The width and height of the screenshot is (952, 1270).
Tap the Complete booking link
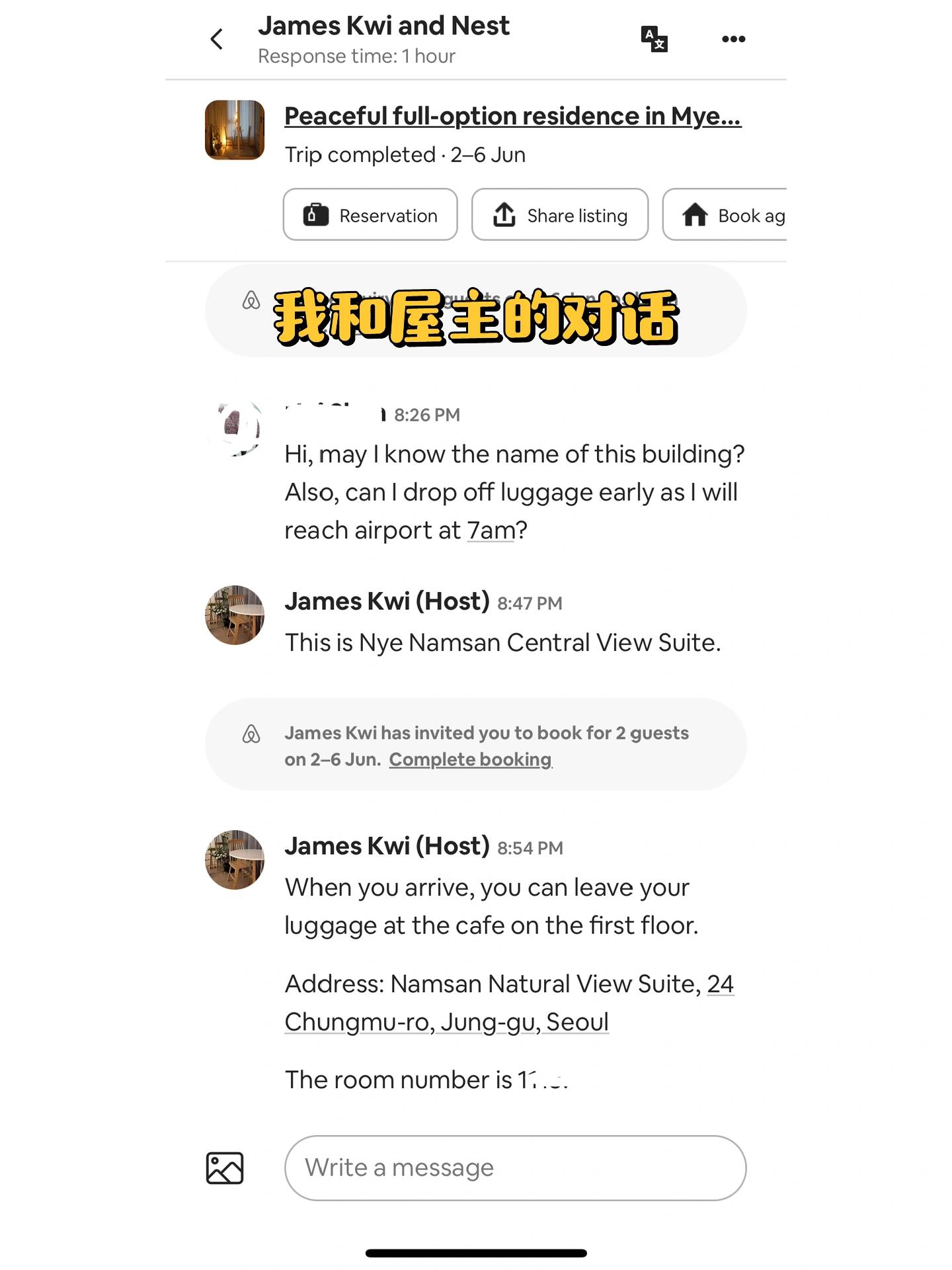[x=470, y=759]
